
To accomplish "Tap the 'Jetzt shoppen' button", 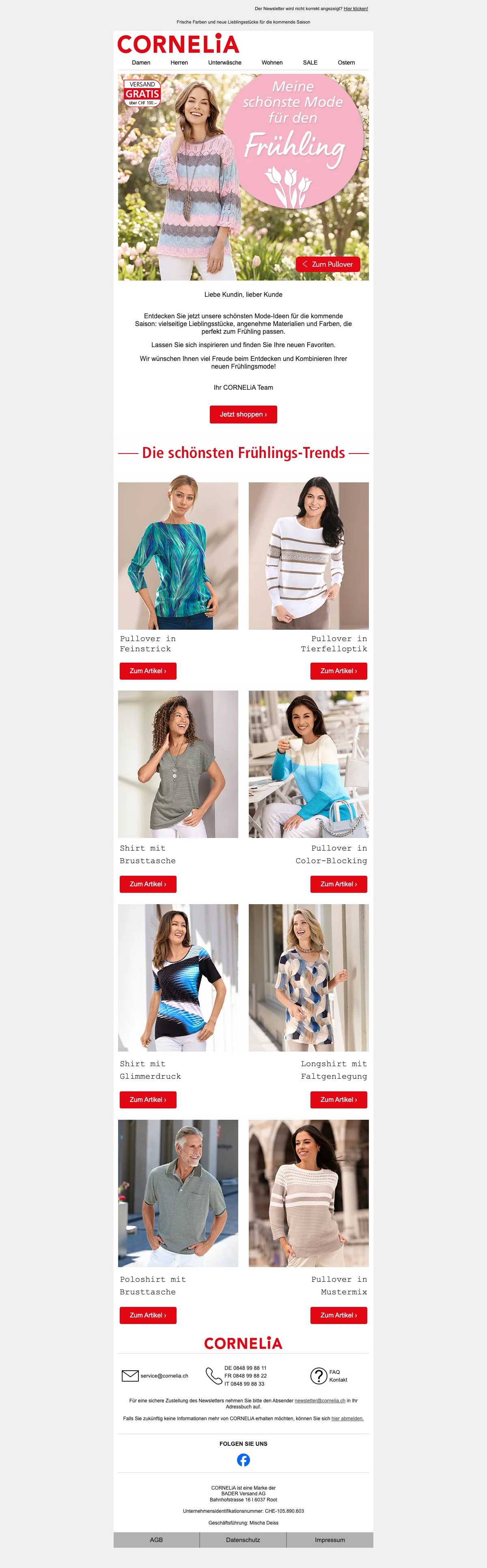I will [x=243, y=415].
